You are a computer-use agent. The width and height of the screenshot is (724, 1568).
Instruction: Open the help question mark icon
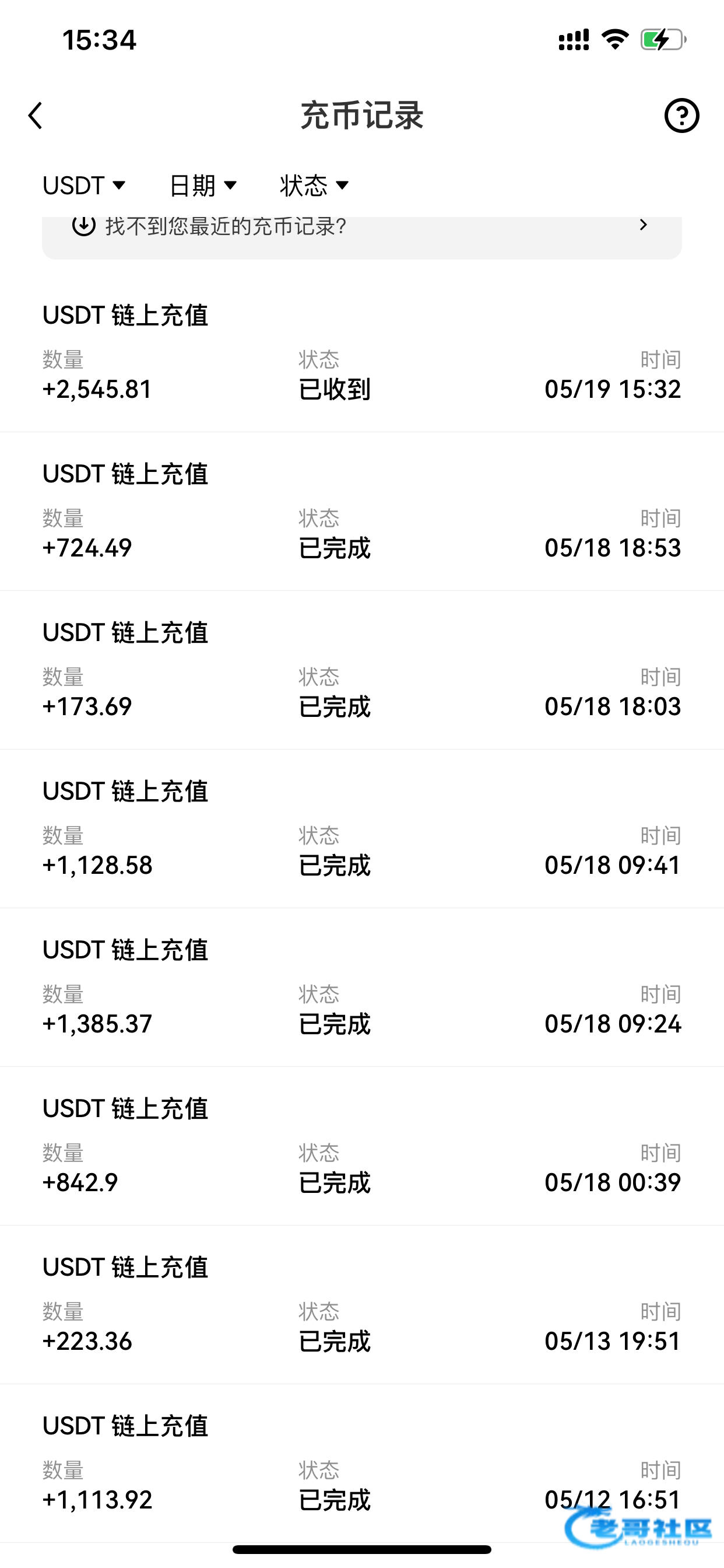(x=681, y=116)
